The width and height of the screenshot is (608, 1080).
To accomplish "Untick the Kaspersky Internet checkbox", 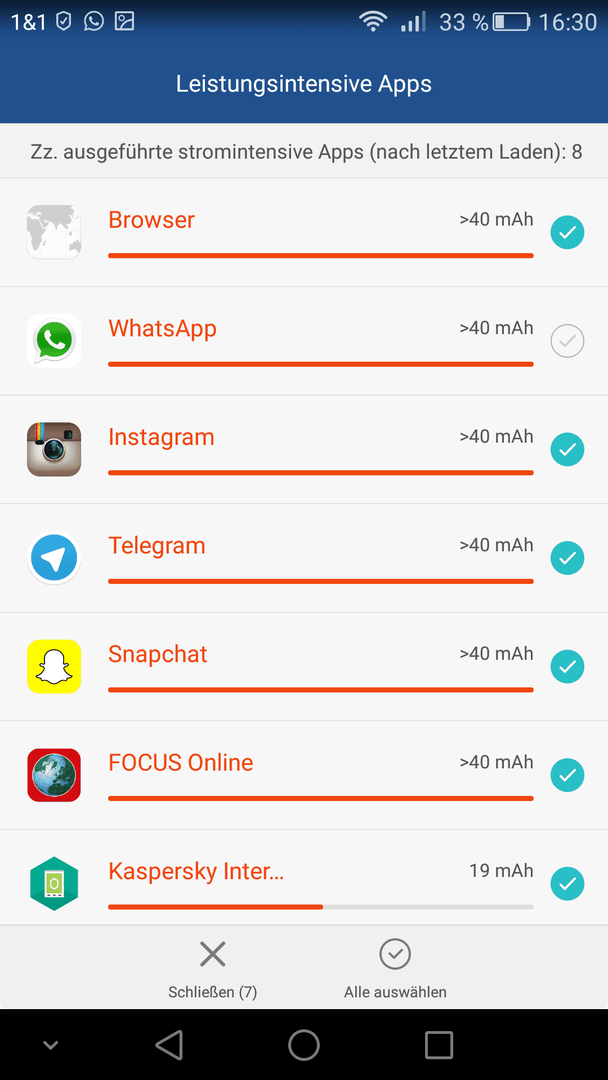I will pos(567,883).
